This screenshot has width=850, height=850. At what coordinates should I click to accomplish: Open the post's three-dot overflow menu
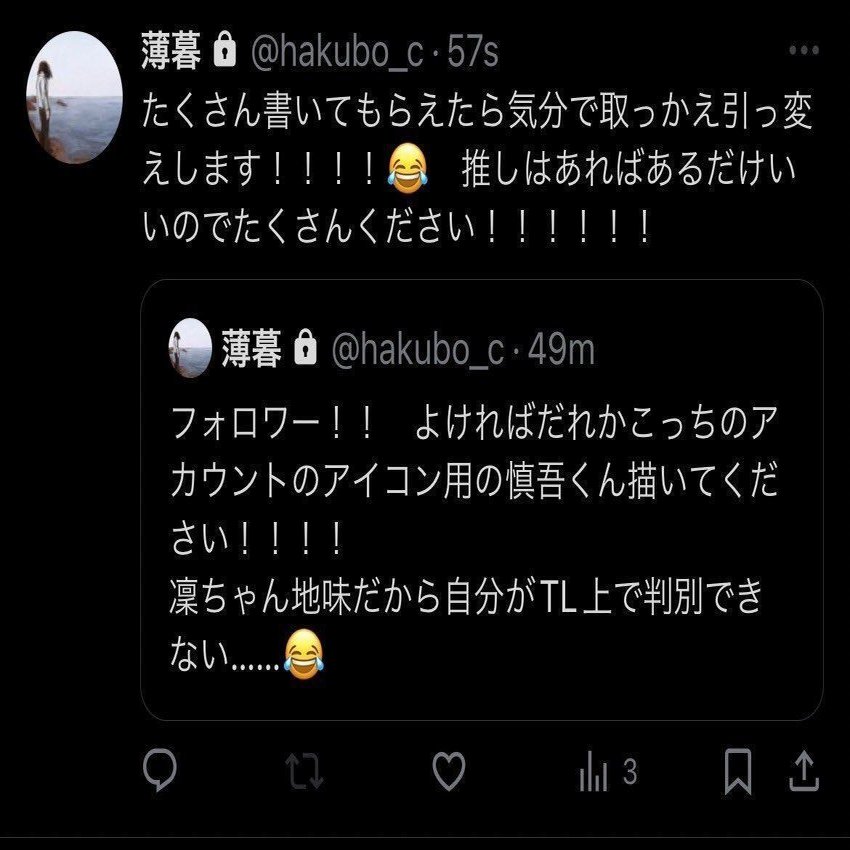(804, 52)
